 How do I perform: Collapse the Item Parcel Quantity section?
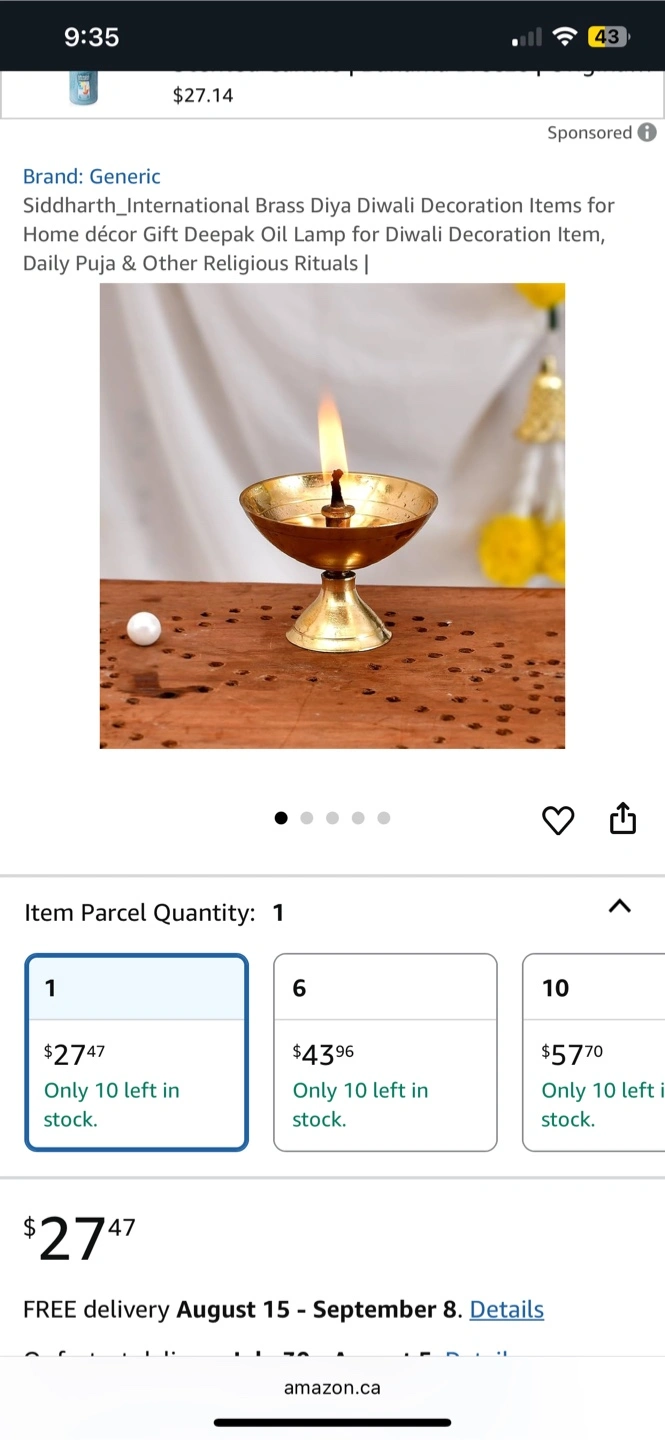tap(620, 906)
